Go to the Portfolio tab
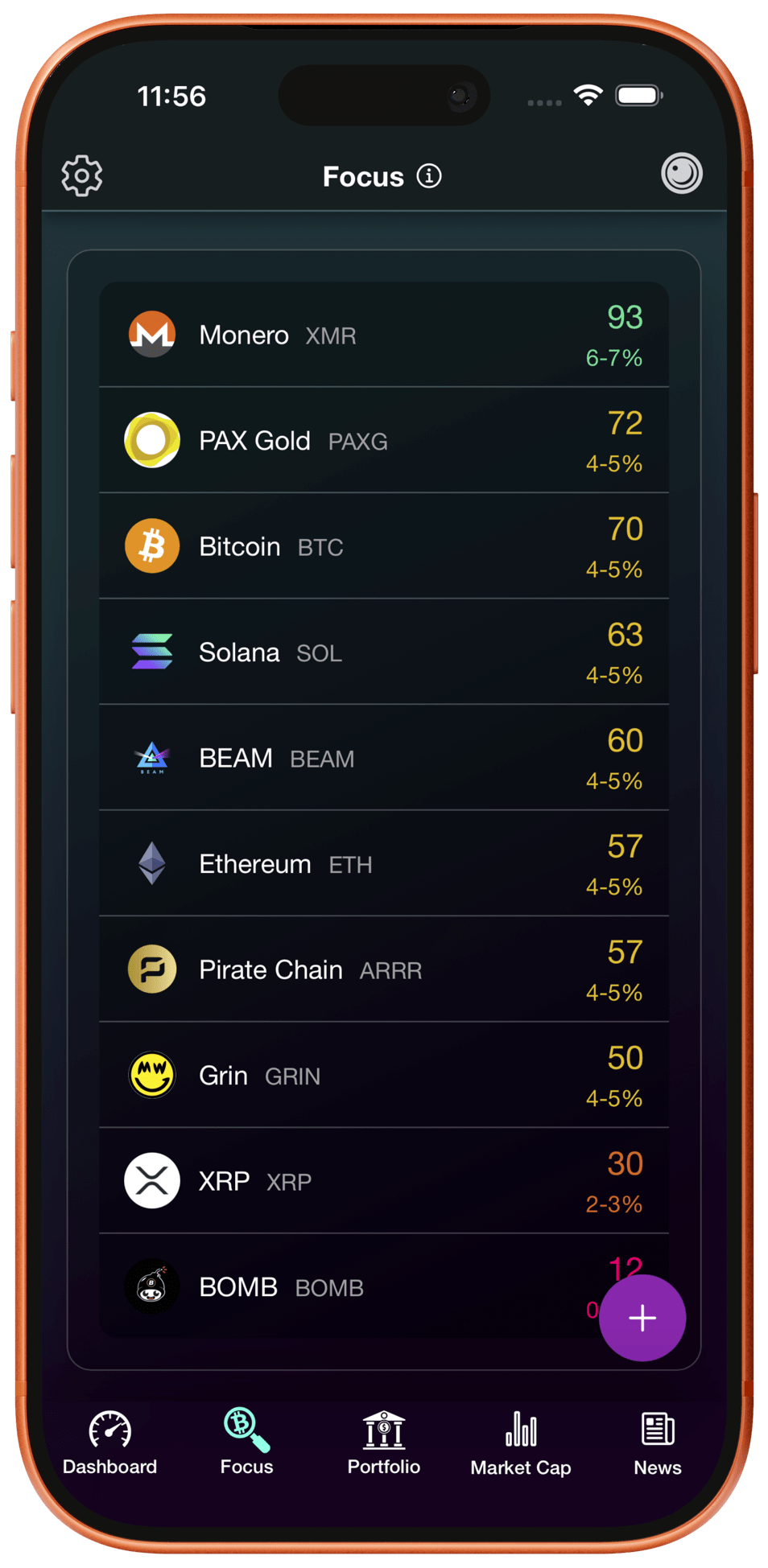The image size is (768, 1568). click(x=384, y=1443)
